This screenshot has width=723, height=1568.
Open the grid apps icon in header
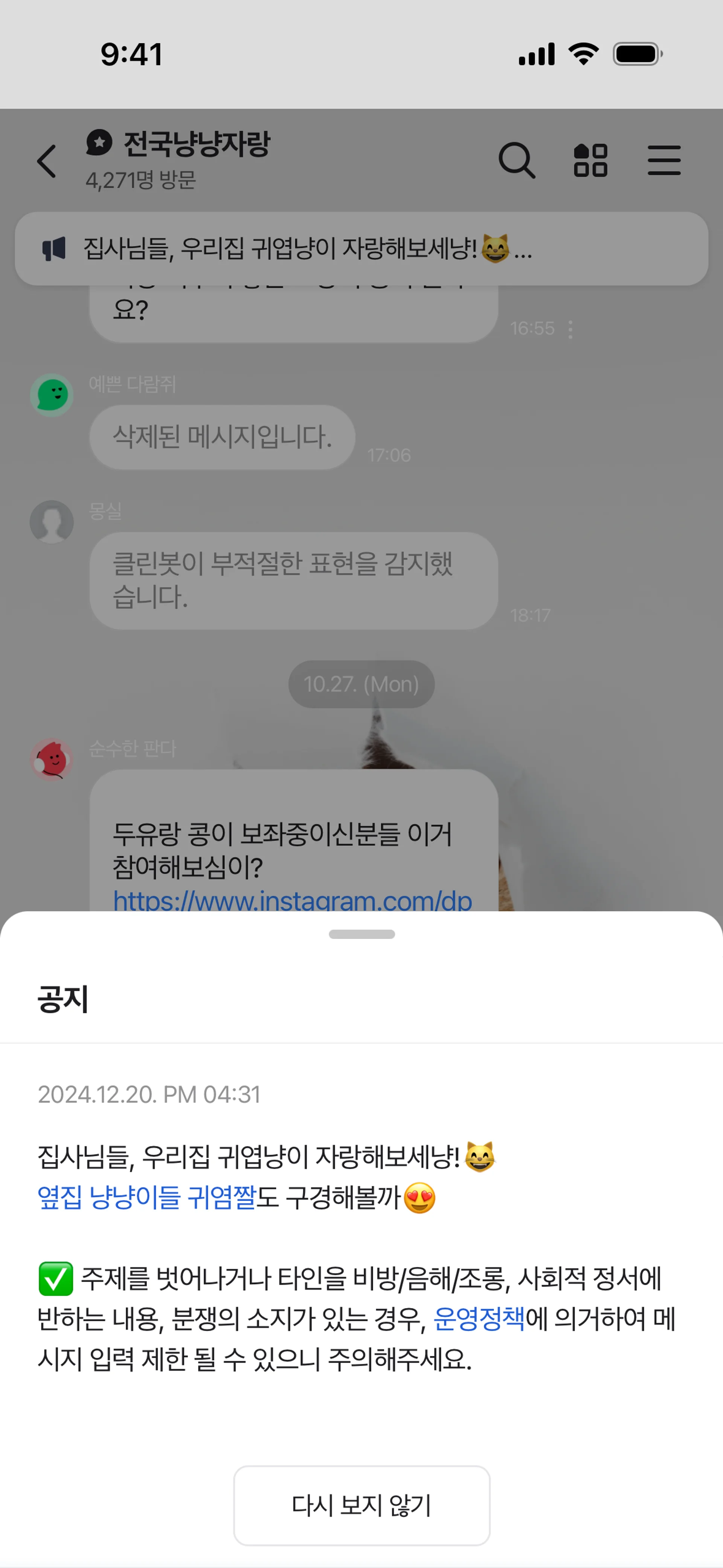click(590, 161)
